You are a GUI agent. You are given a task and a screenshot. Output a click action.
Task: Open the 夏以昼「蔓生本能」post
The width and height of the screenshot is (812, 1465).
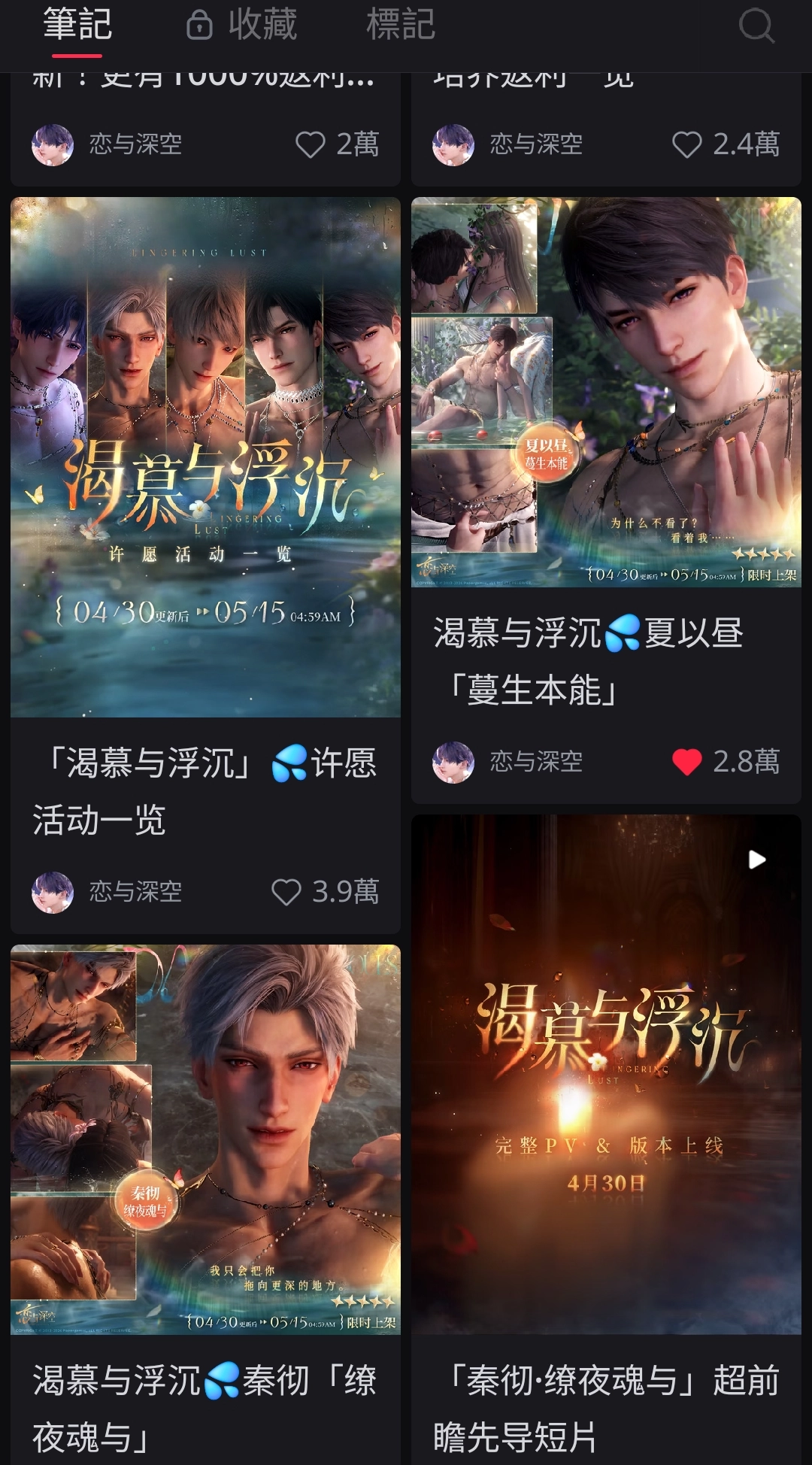point(606,392)
